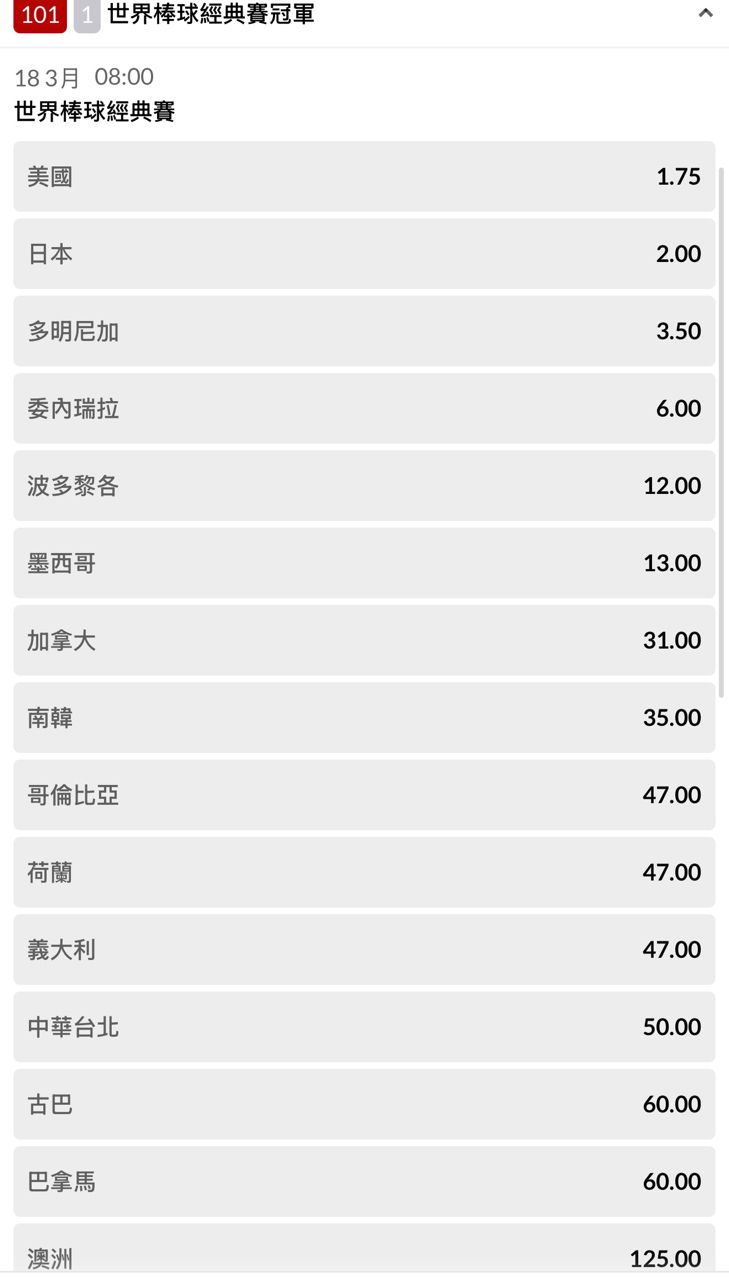
Task: Select 南韓 at odds 35.00
Action: (x=364, y=717)
